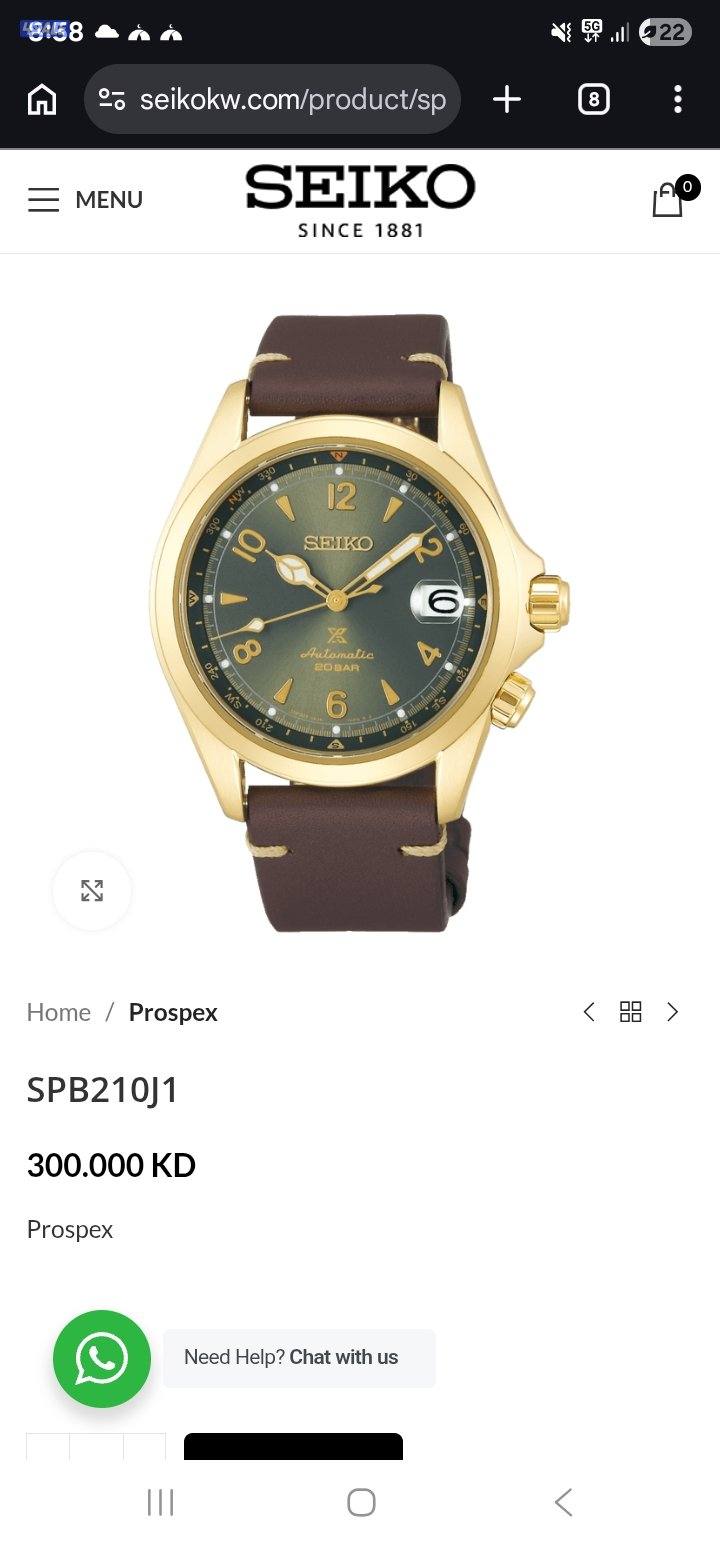The width and height of the screenshot is (720, 1544).
Task: Tap the grid view icon between navigation arrows
Action: 631,1012
